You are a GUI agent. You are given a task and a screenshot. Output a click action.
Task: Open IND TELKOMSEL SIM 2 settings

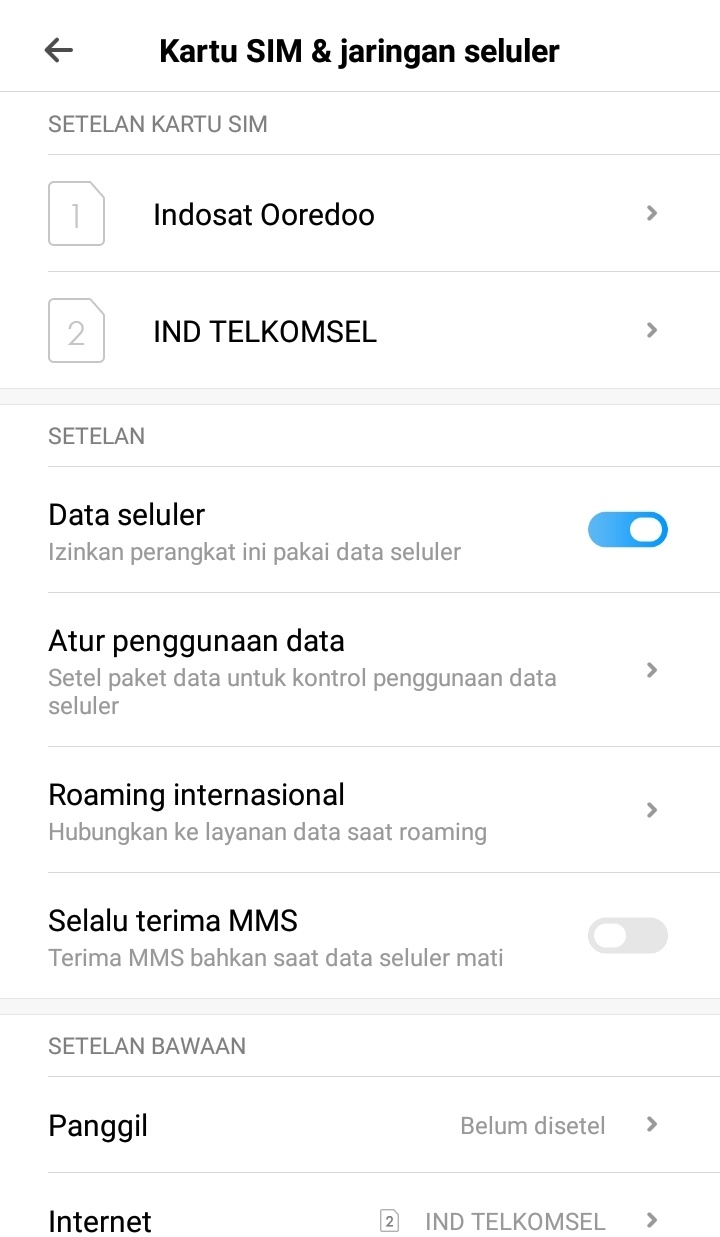point(360,331)
